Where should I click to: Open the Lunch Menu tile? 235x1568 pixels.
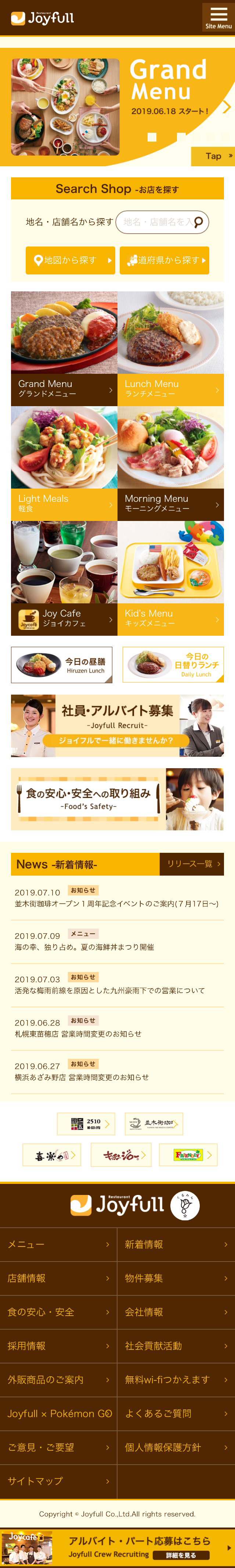point(171,348)
